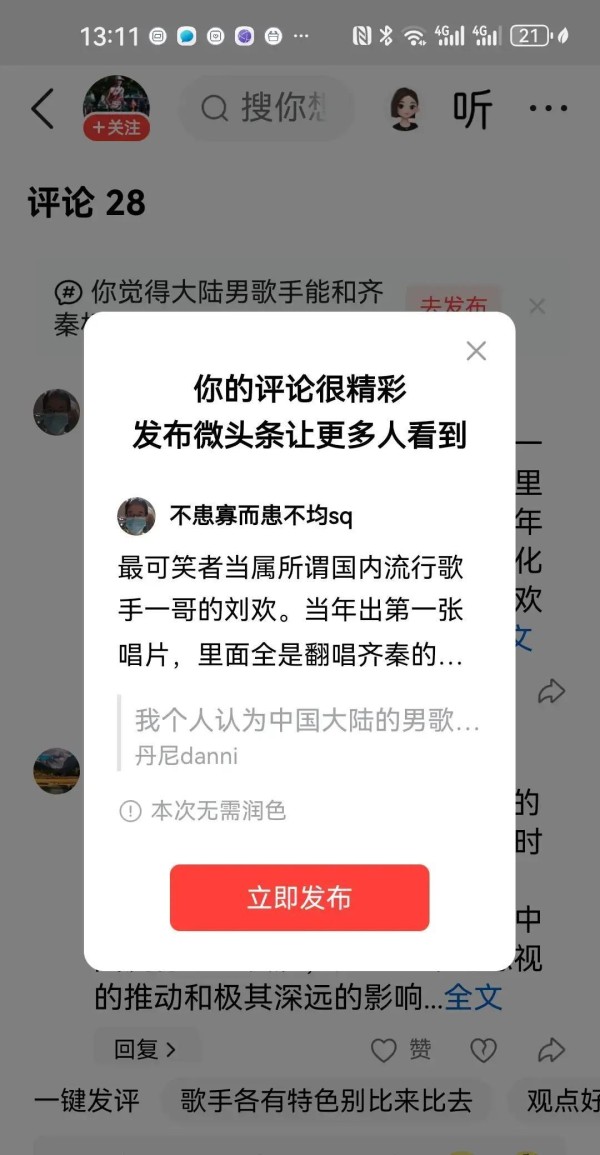Select quick reply 歌手各有特色别比来比去
Viewport: 600px width, 1155px height.
[326, 1101]
